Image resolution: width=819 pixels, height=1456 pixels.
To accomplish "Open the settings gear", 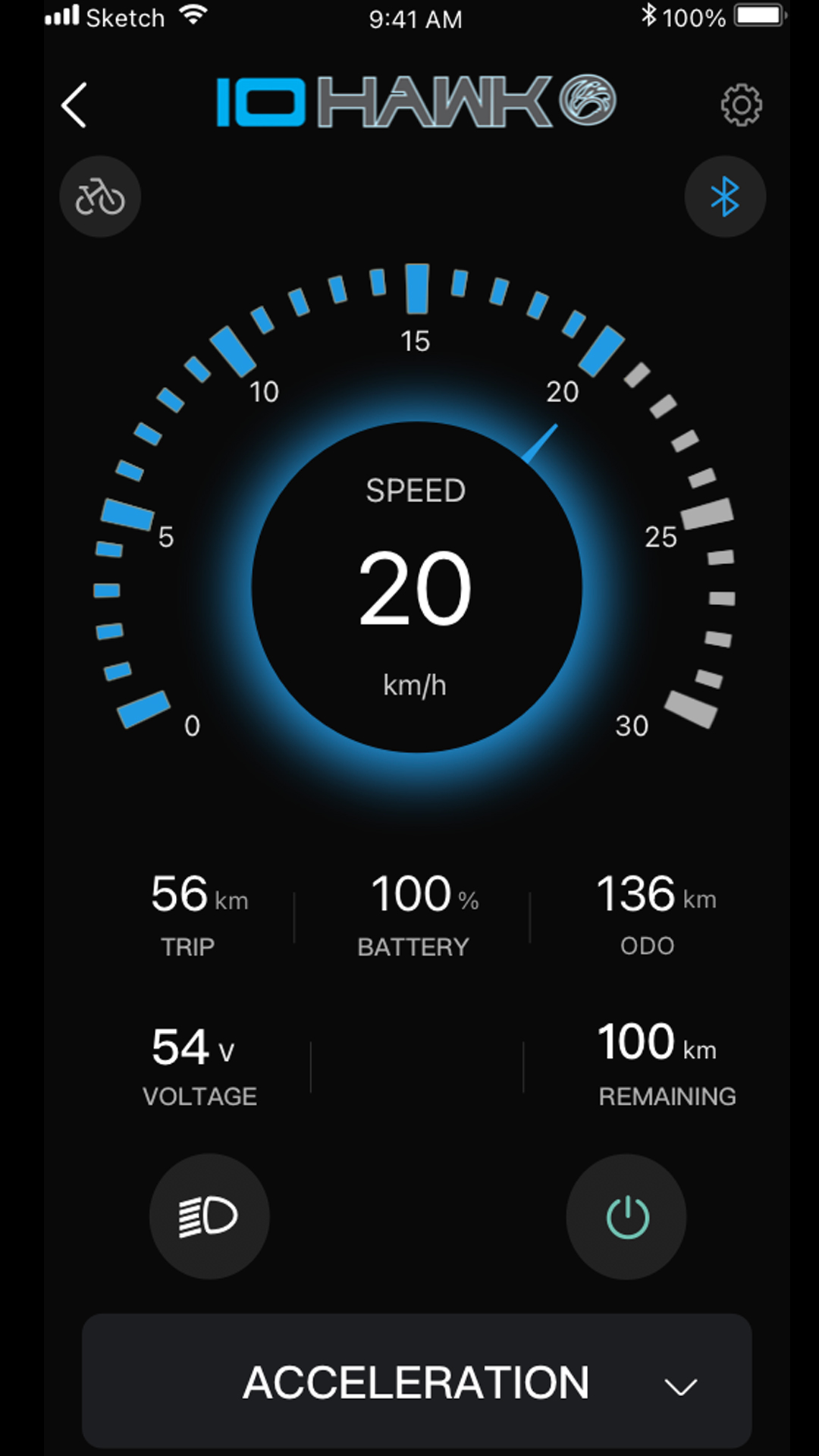I will pos(741,105).
